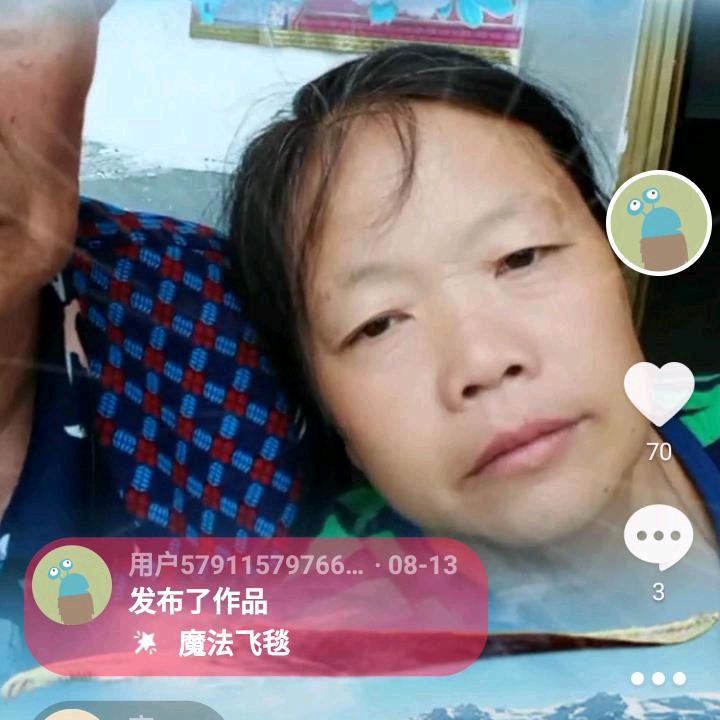The image size is (720, 720).
Task: Open the creator's round avatar profile
Action: 659,223
